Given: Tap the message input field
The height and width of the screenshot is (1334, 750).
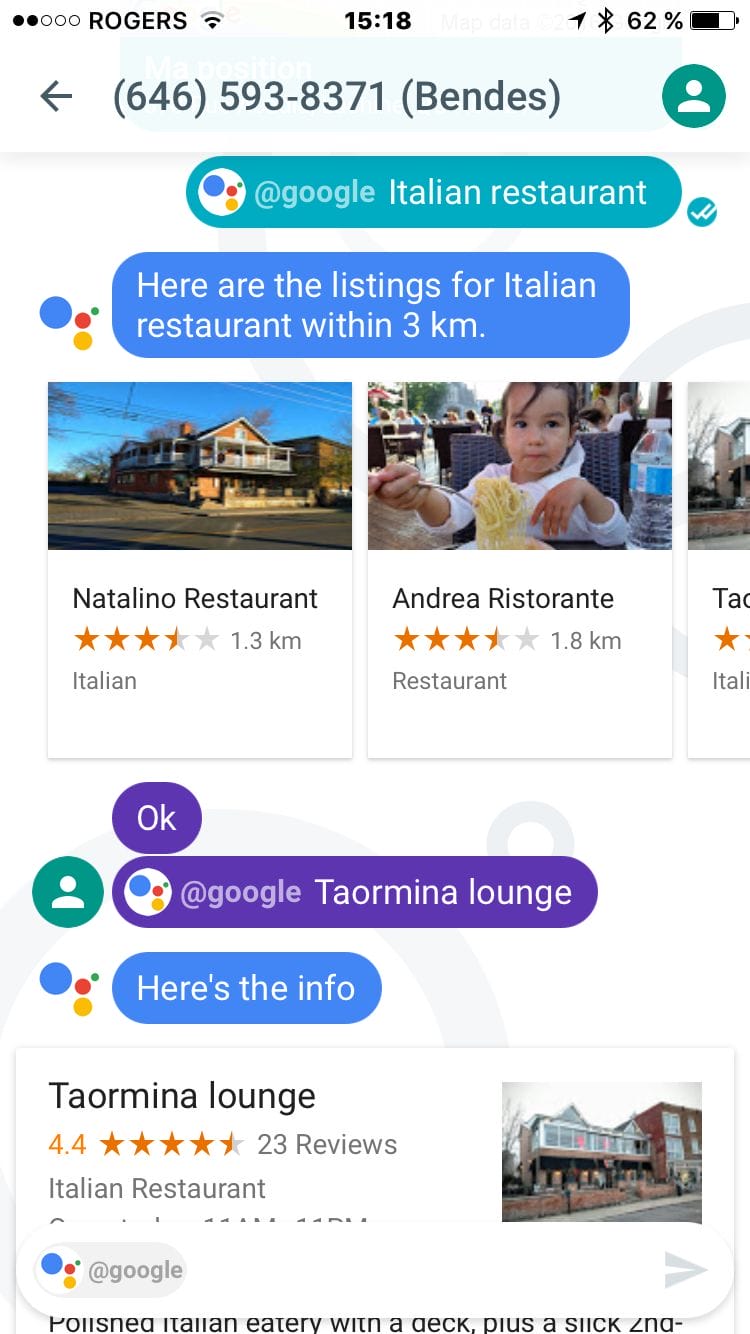Looking at the screenshot, I should pos(420,1270).
